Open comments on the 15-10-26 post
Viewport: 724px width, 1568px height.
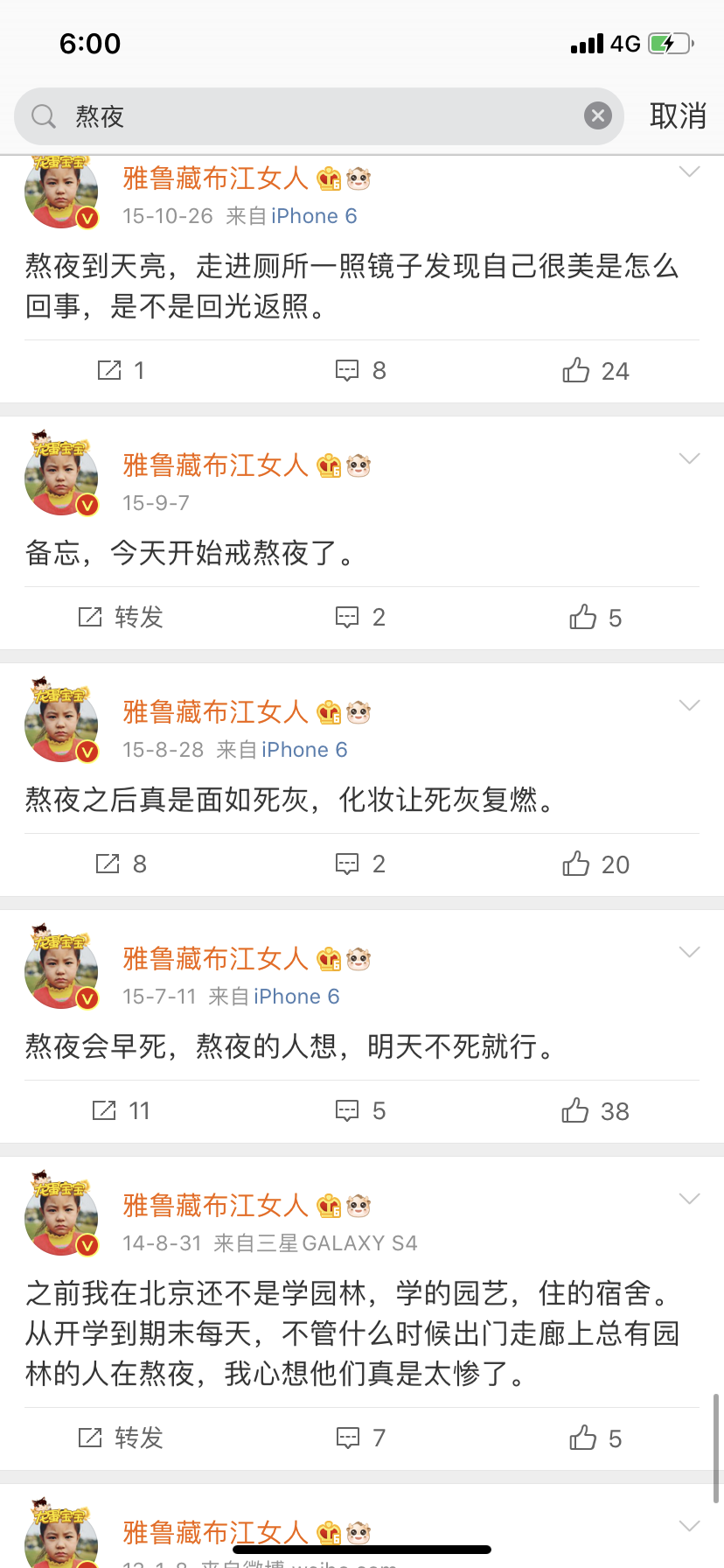coord(361,371)
